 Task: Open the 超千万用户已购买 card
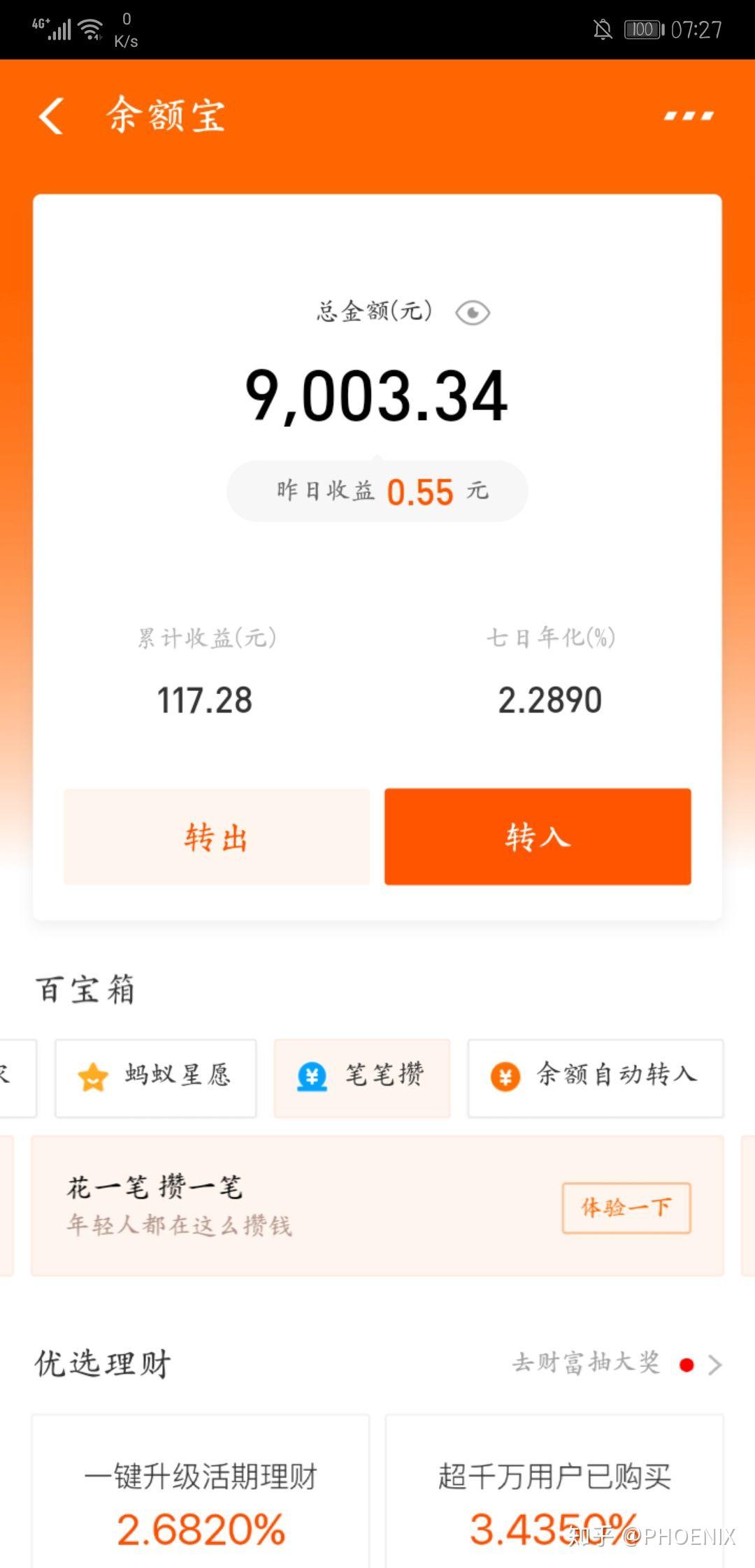tap(554, 1495)
